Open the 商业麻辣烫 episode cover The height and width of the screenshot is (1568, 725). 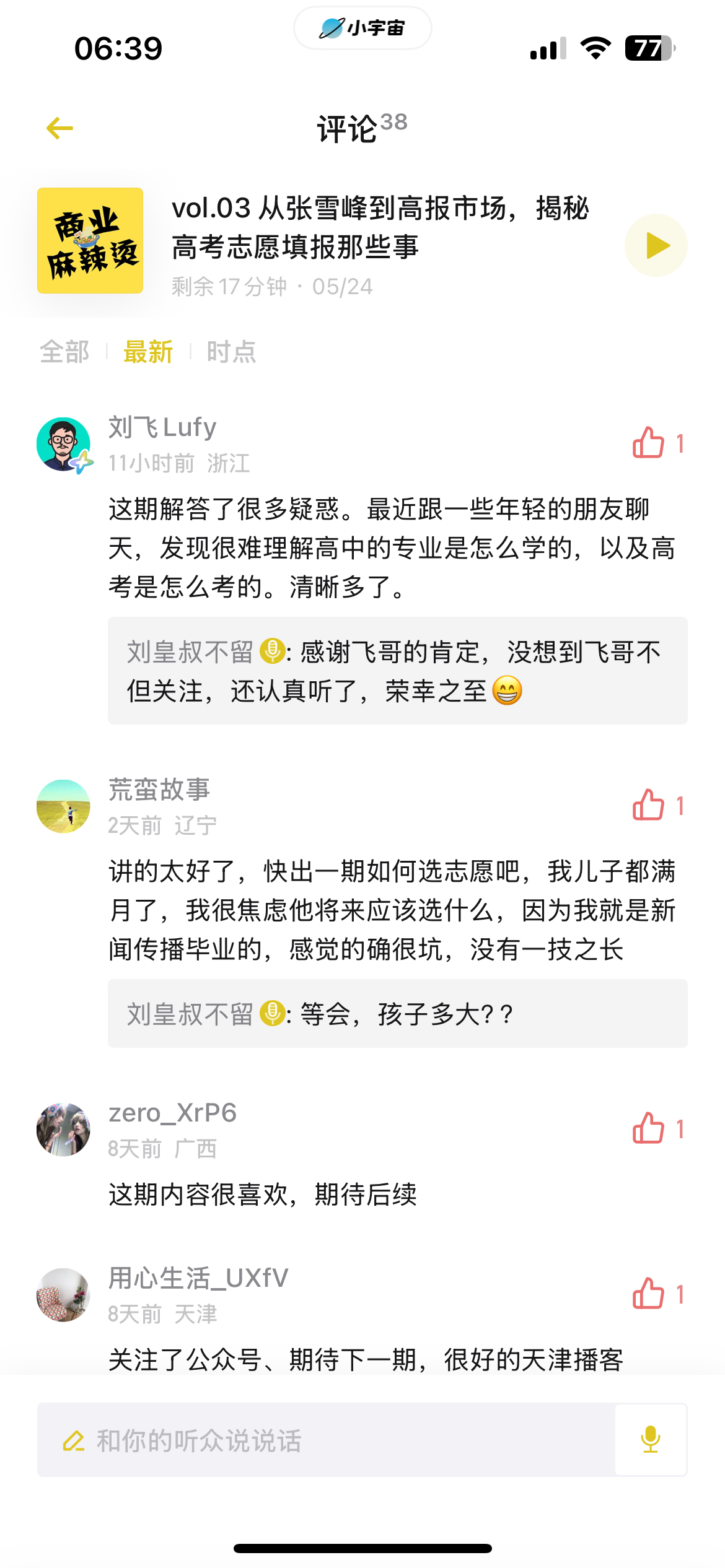90,240
